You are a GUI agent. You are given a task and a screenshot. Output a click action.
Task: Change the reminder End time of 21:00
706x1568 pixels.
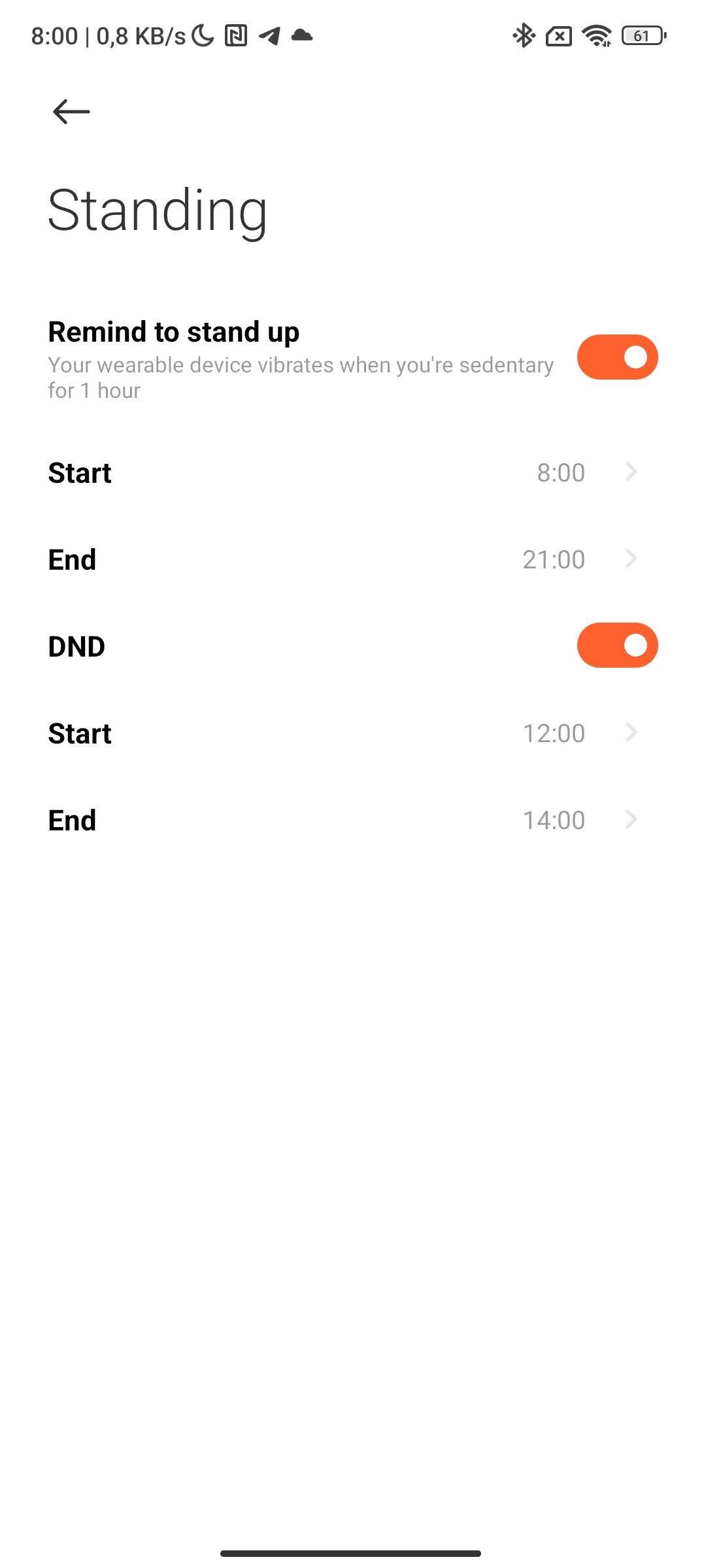tap(555, 559)
